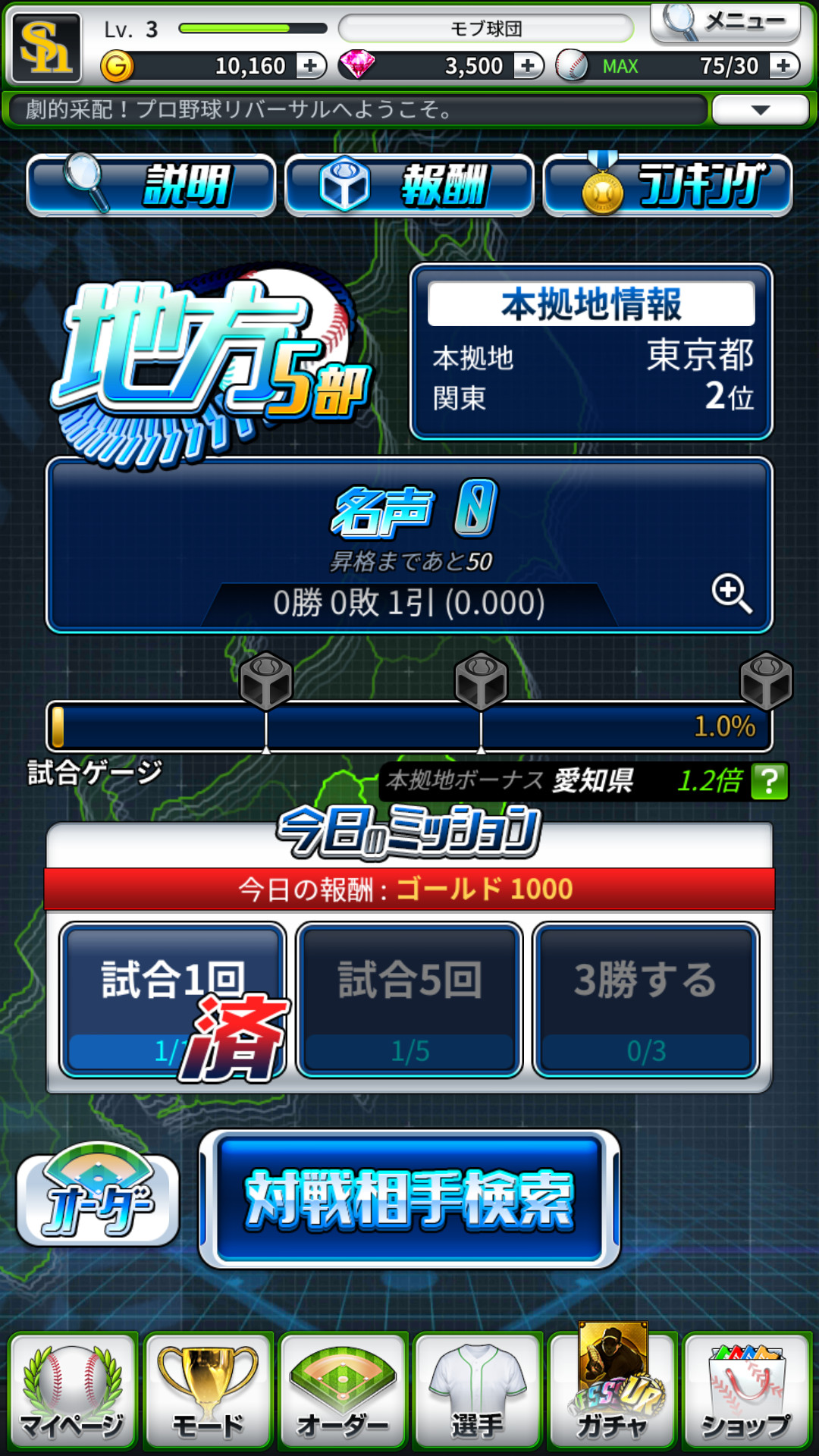819x1456 pixels.
Task: Tap the first reward box on the match gauge
Action: coord(266,680)
